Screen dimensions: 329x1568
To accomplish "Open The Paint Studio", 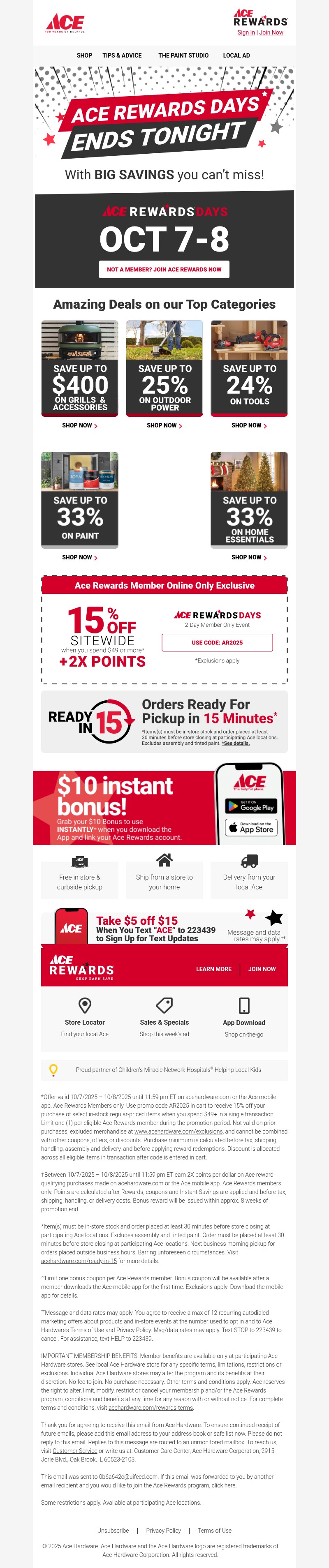I will coord(183,55).
